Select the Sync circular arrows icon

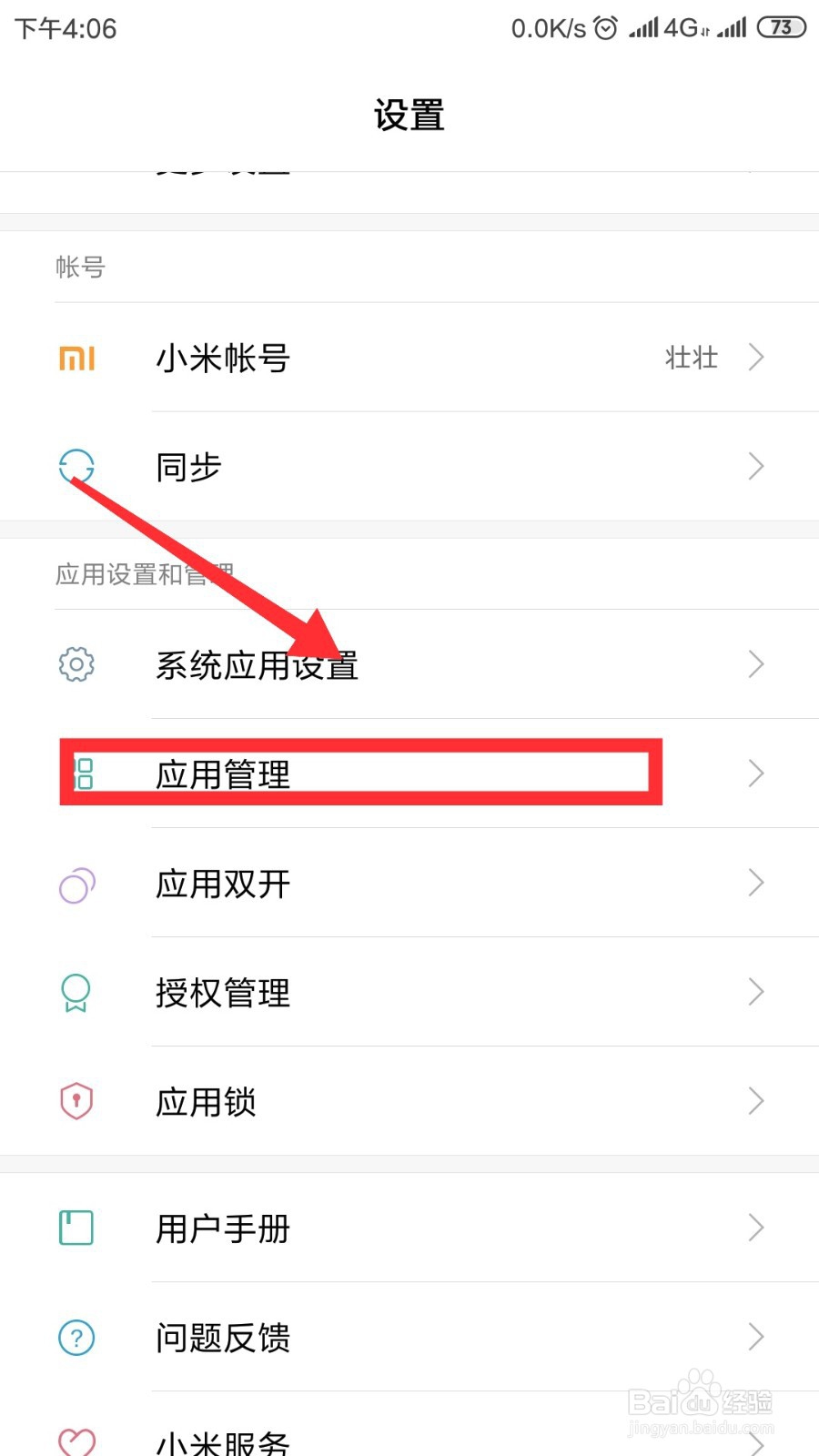pyautogui.click(x=76, y=466)
